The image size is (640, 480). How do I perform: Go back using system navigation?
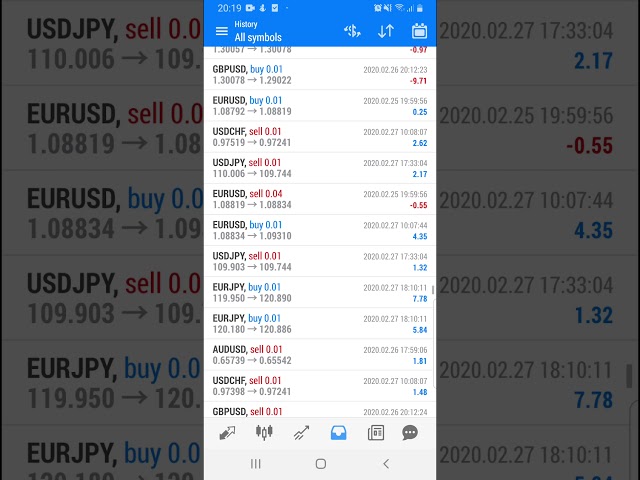point(386,464)
